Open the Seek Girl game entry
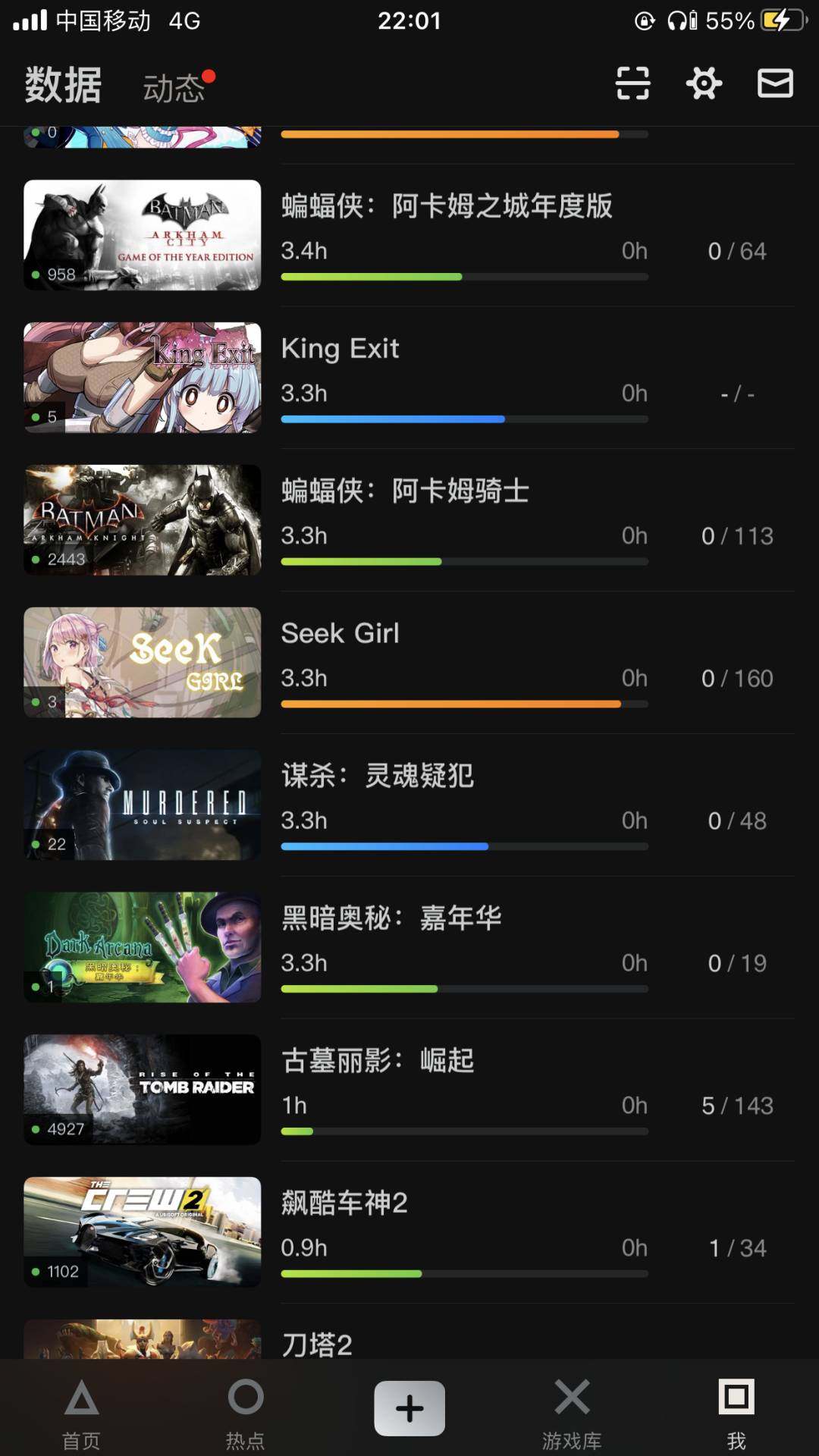Screen dimensions: 819x1456 click(340, 634)
